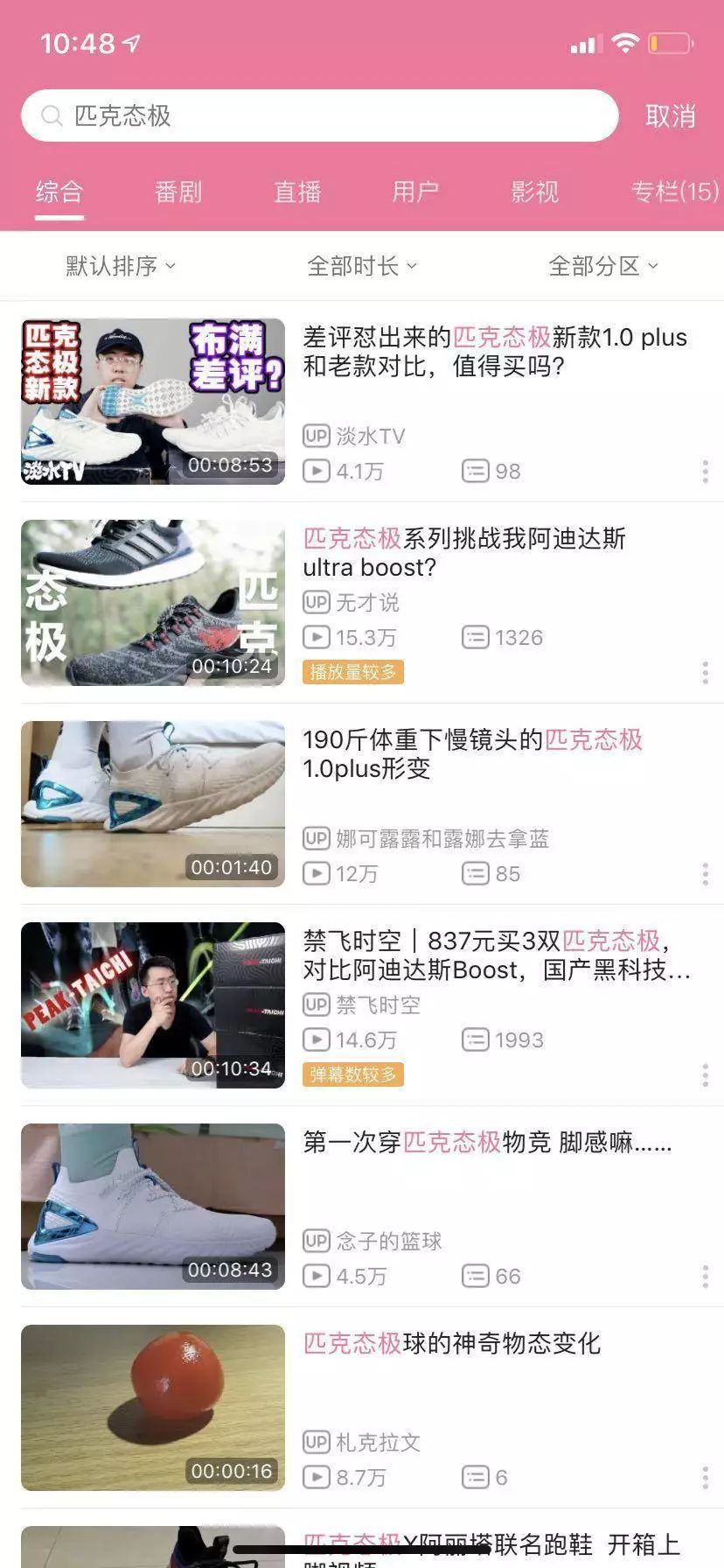This screenshot has height=1568, width=724.
Task: Switch to the 番剧 tab
Action: coord(178,192)
